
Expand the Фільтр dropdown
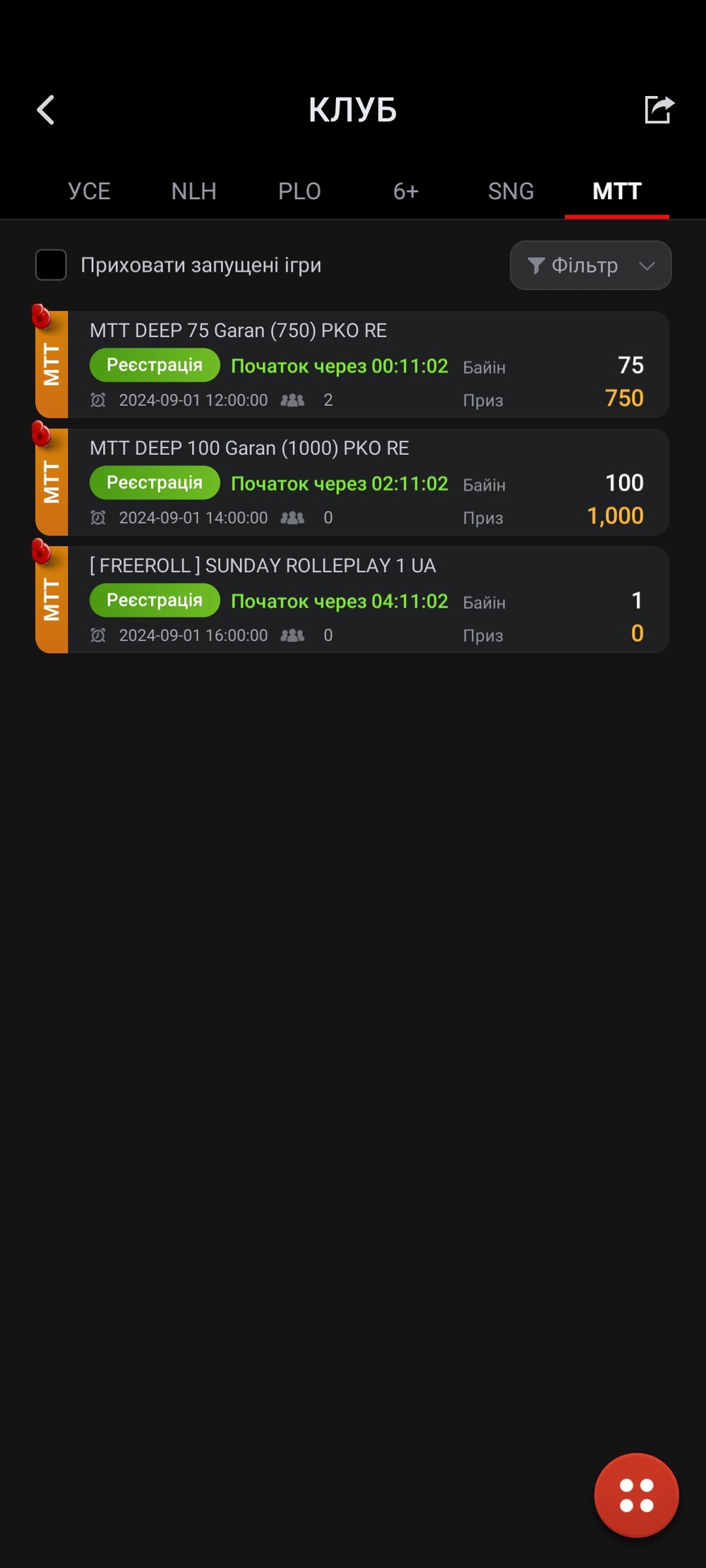coord(590,265)
